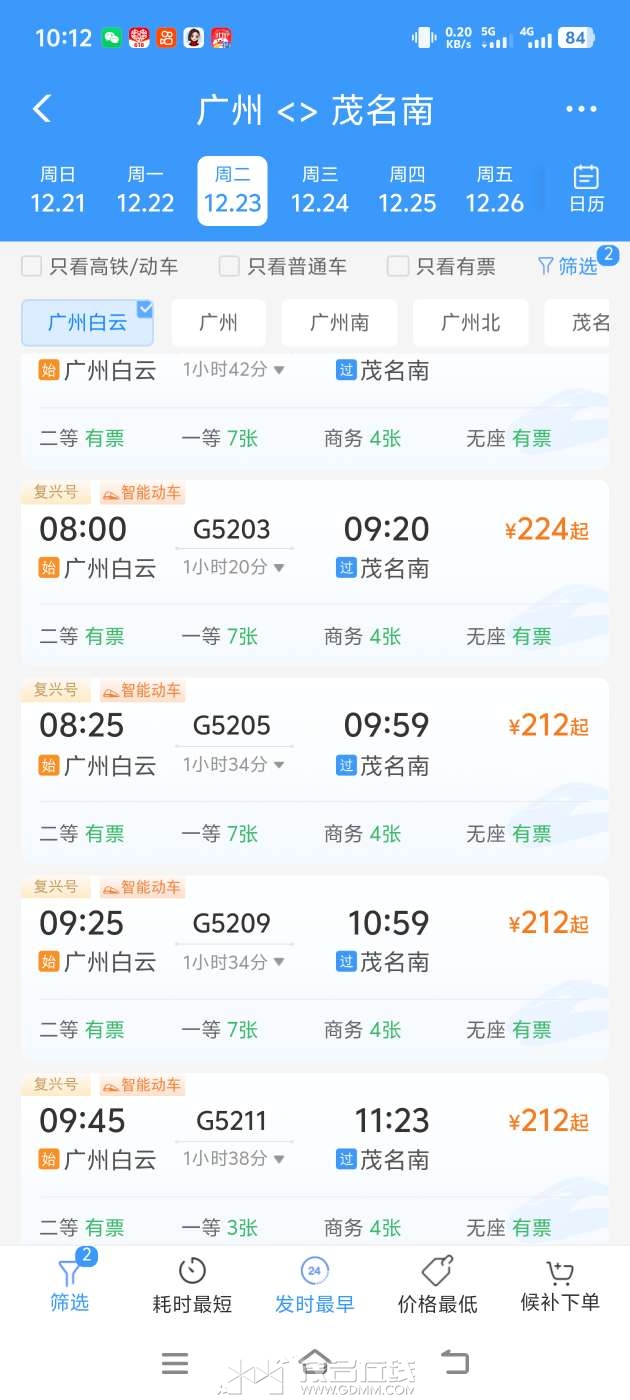
Task: Open the 筛选 filter next to the checkboxes
Action: pos(568,266)
